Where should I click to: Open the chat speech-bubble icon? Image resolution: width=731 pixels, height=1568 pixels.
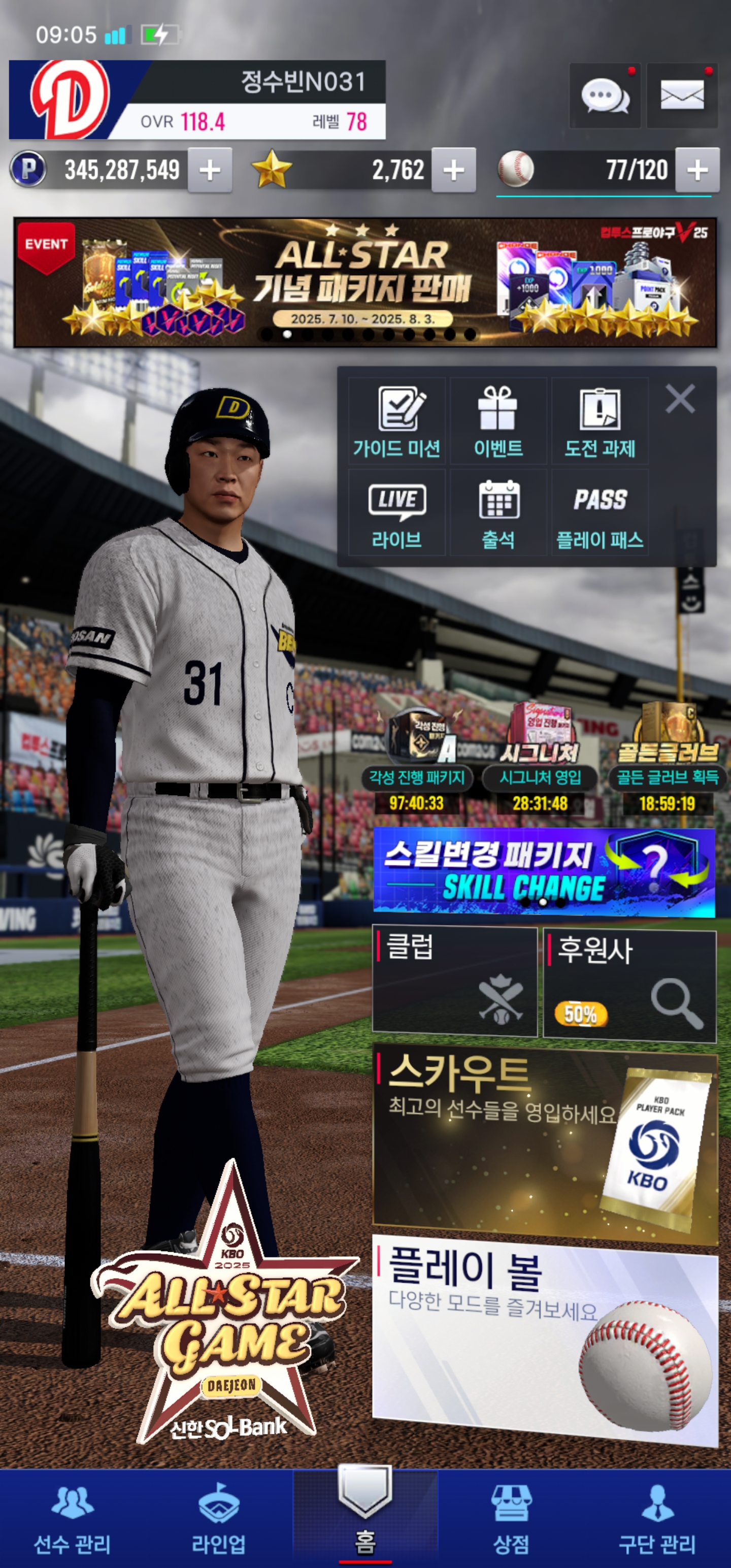605,96
